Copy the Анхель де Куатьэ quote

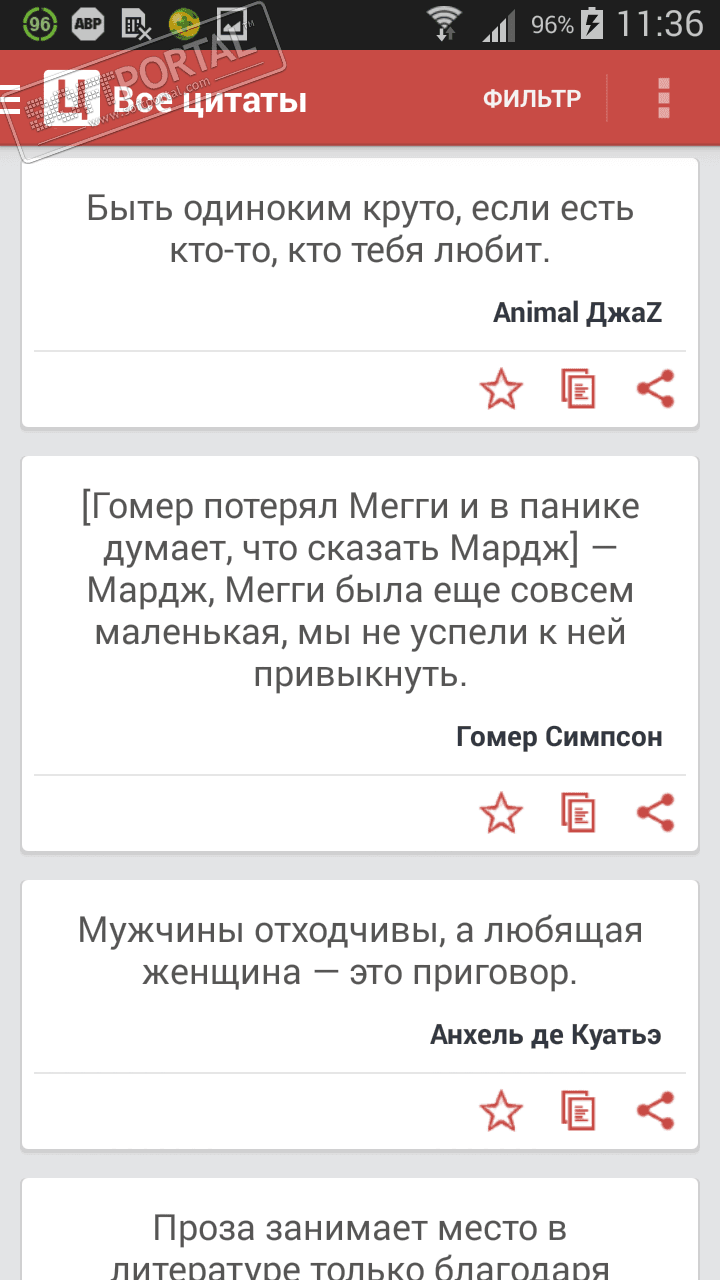pyautogui.click(x=578, y=1111)
